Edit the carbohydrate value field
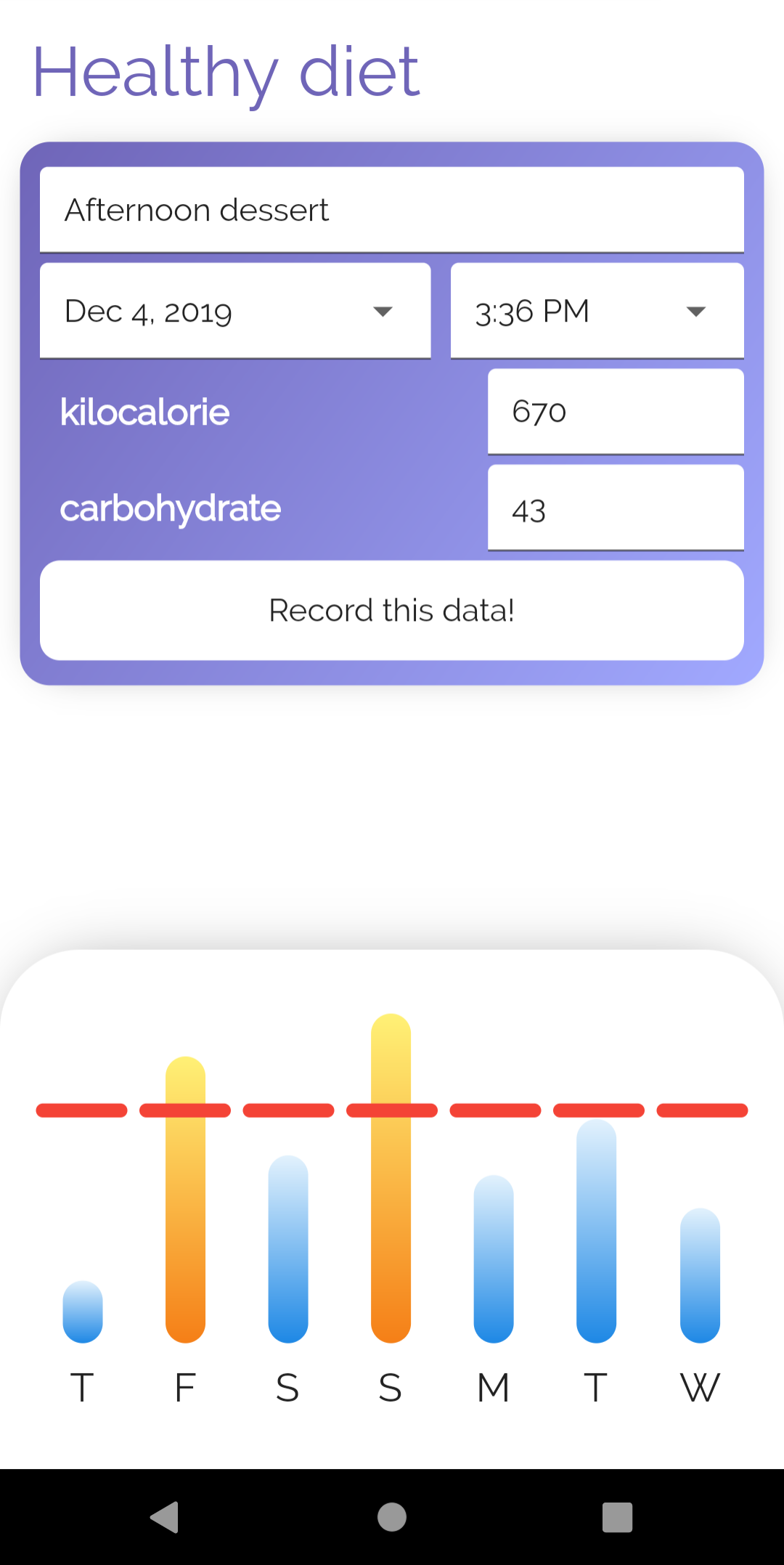Screen dimensions: 784x1565 pos(616,509)
